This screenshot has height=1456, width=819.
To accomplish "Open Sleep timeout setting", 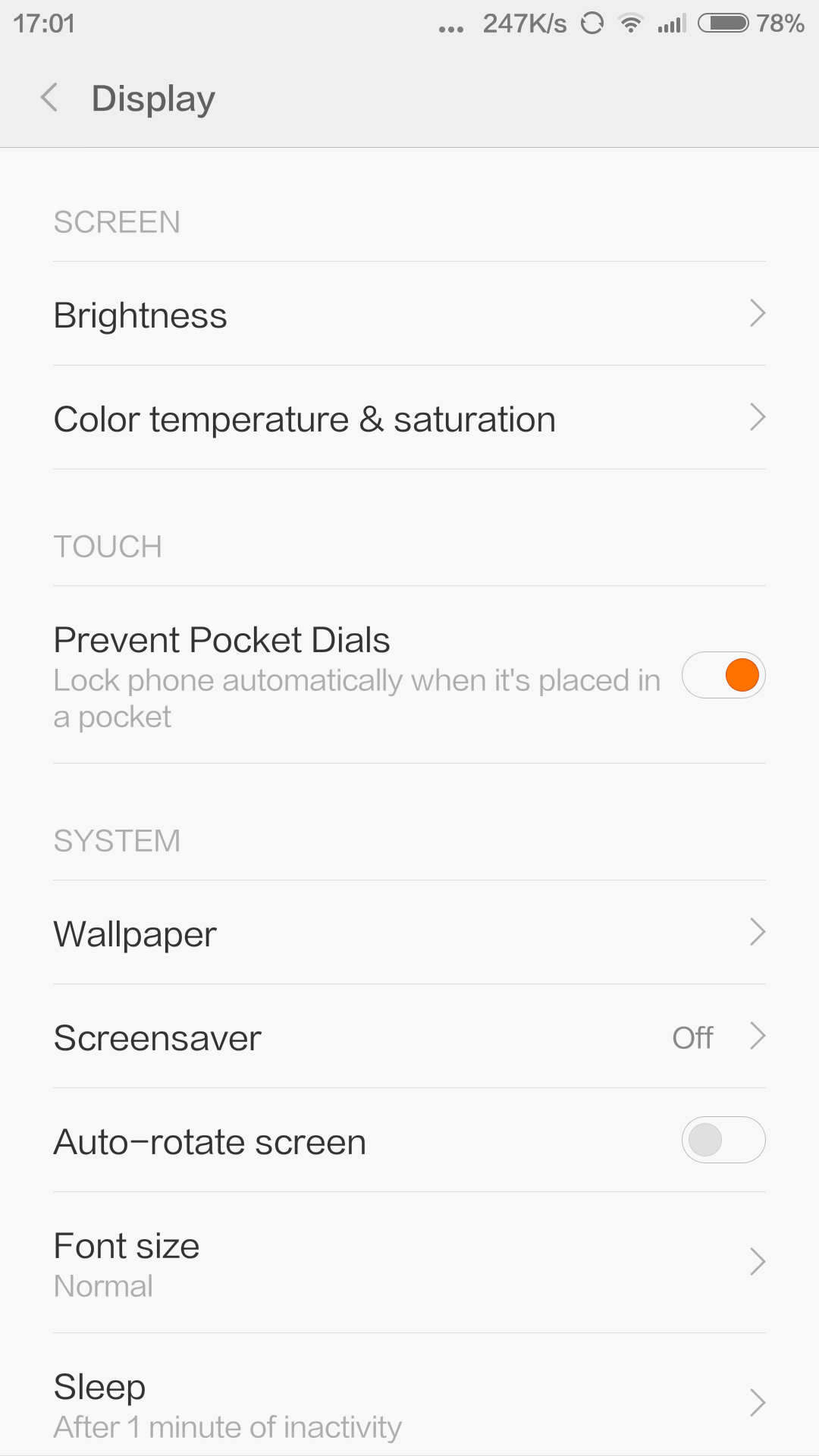I will pos(409,1403).
